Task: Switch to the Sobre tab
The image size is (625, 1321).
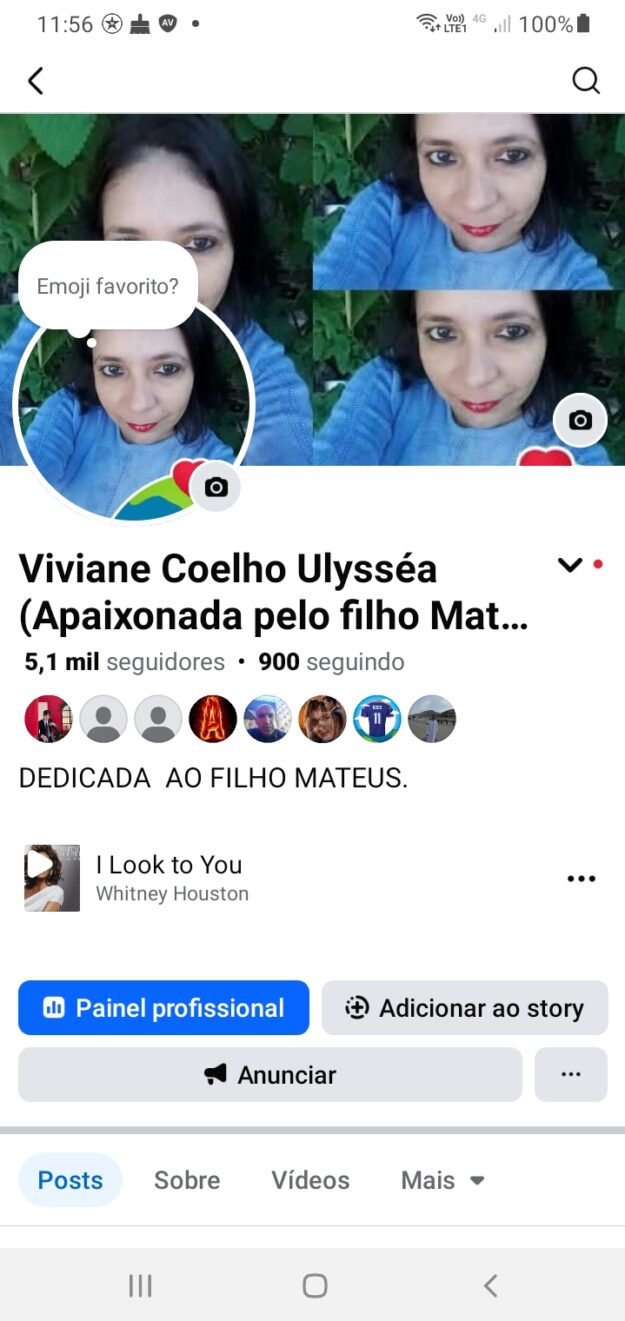Action: coord(187,1180)
